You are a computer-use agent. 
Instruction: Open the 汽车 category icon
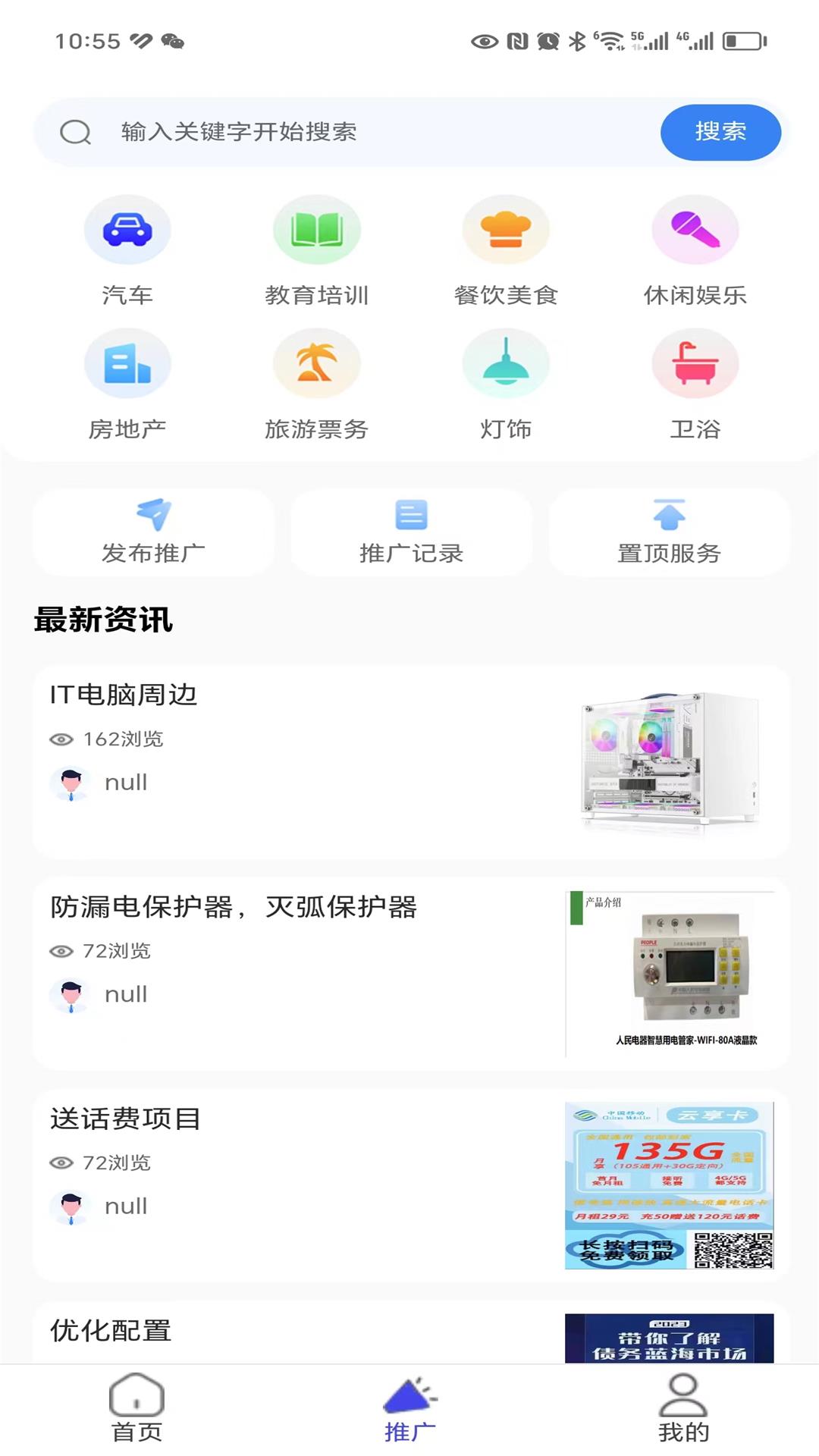(127, 230)
